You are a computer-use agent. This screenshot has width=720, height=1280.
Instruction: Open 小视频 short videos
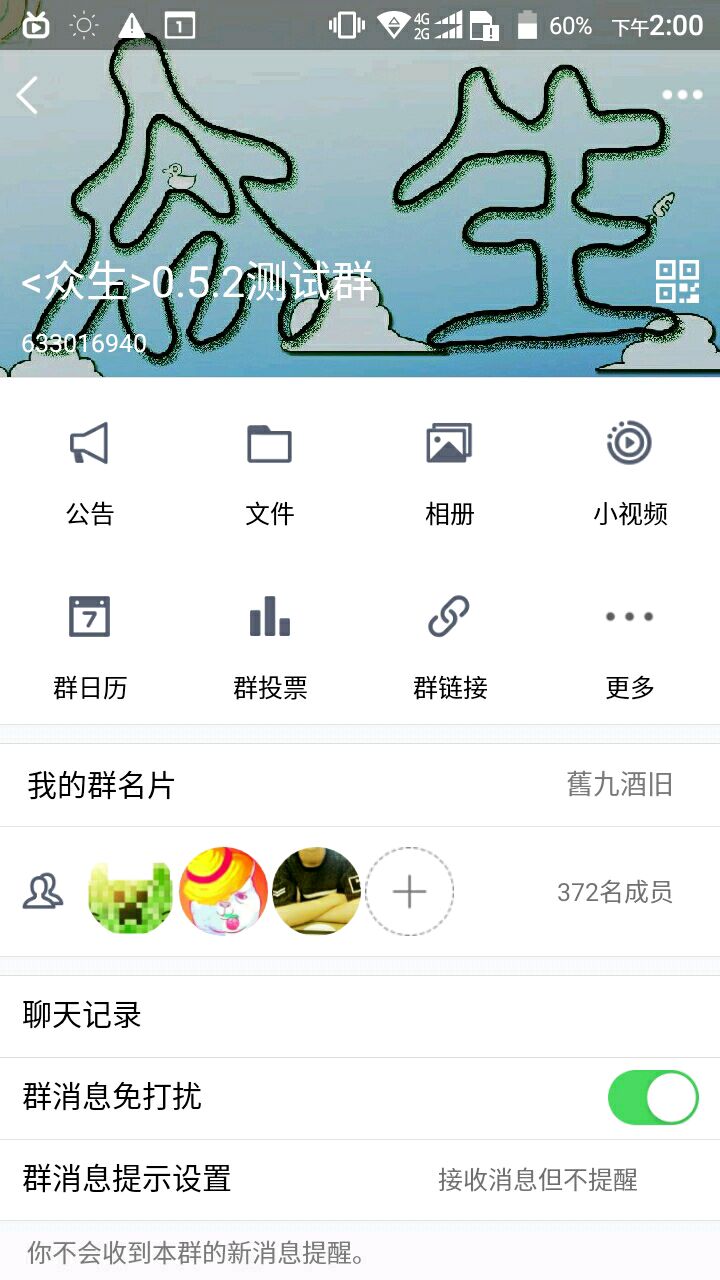[x=630, y=470]
